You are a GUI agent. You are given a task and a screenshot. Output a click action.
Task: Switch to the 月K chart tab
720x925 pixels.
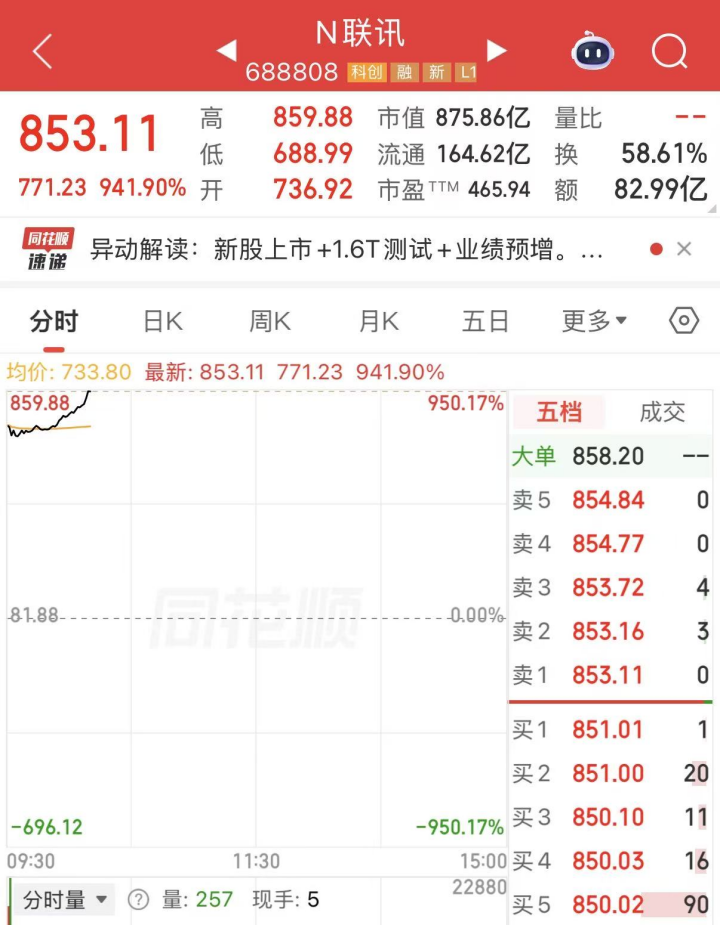point(378,321)
